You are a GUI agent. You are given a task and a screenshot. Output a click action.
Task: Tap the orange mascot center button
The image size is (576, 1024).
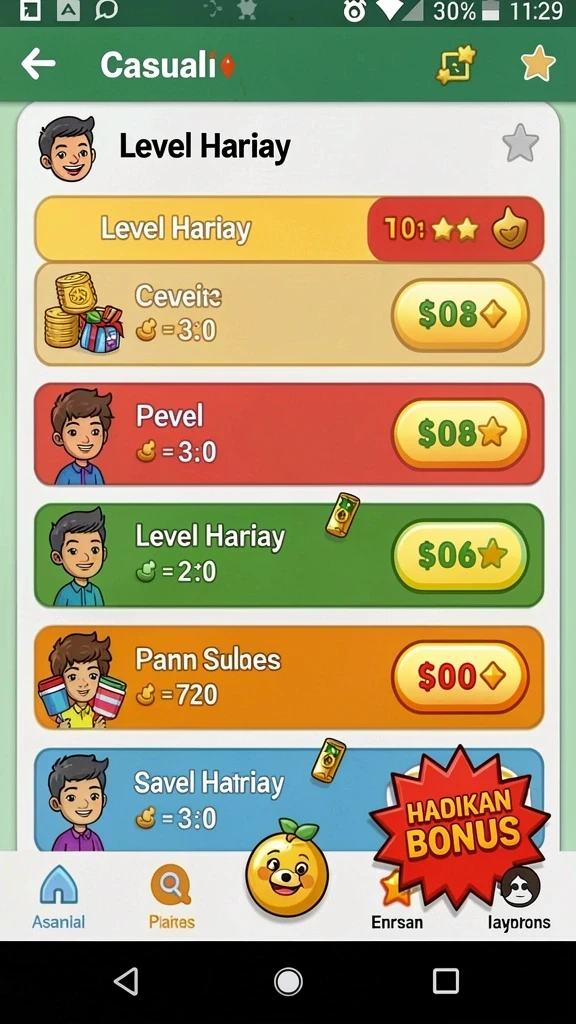pos(287,867)
